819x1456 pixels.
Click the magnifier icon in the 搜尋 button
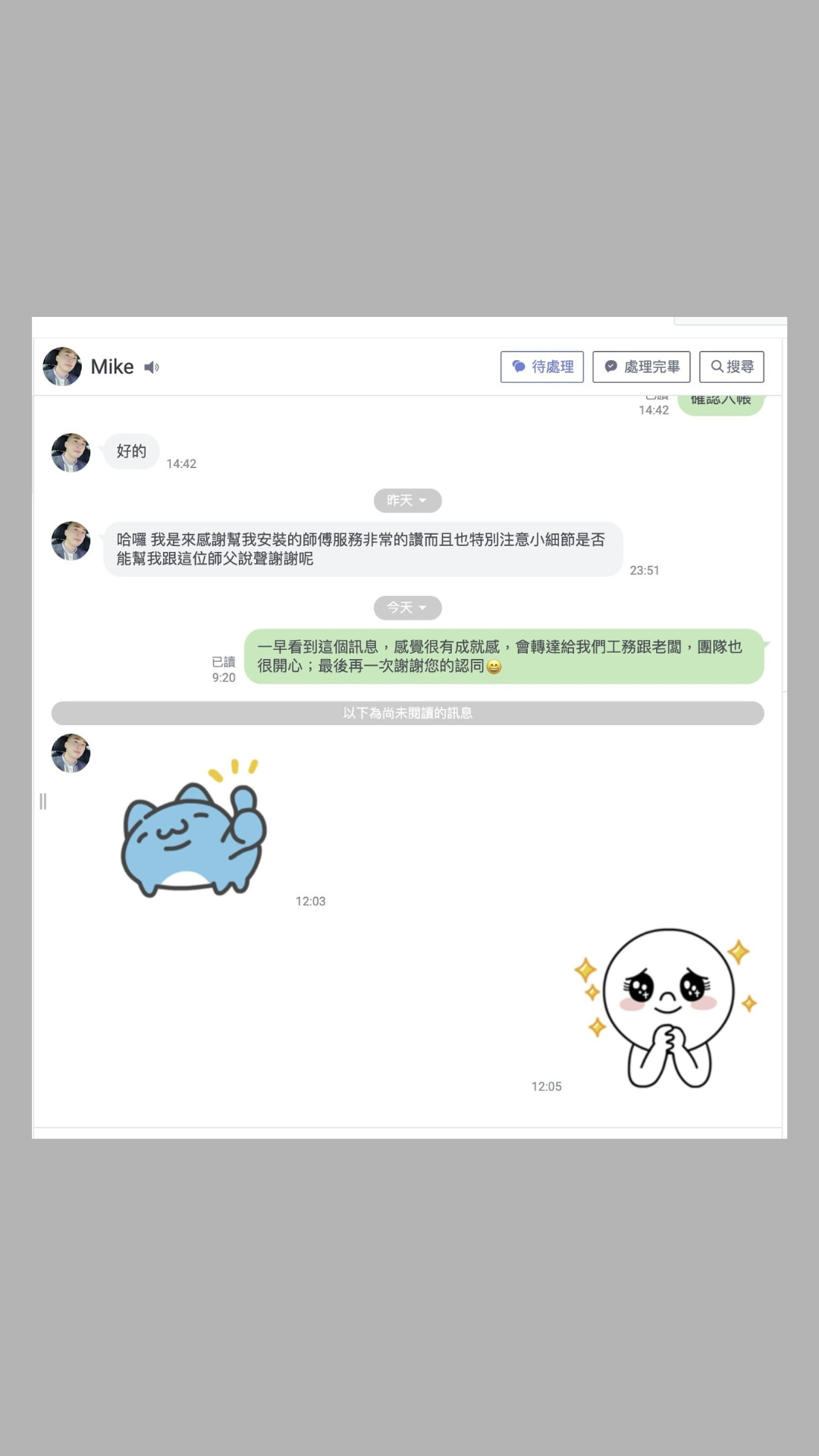click(716, 366)
